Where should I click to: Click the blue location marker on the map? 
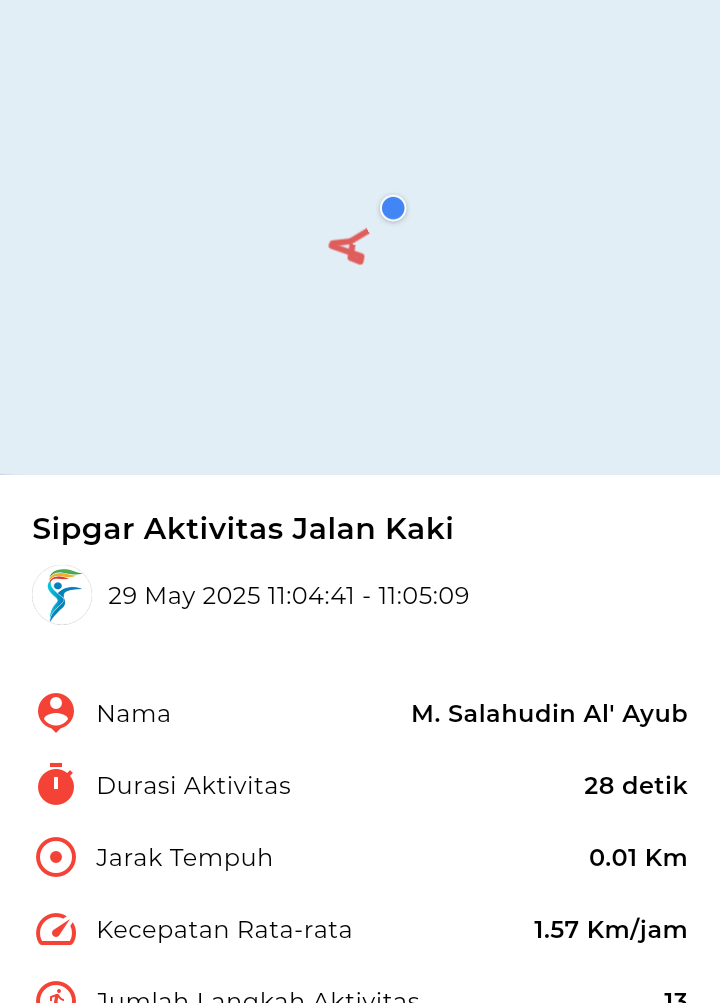click(x=393, y=208)
